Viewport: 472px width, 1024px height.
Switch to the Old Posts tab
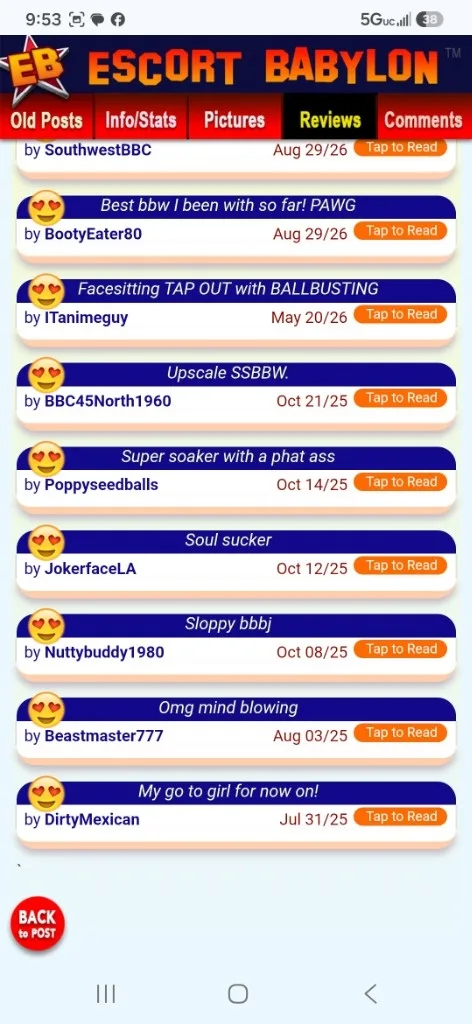pyautogui.click(x=47, y=120)
